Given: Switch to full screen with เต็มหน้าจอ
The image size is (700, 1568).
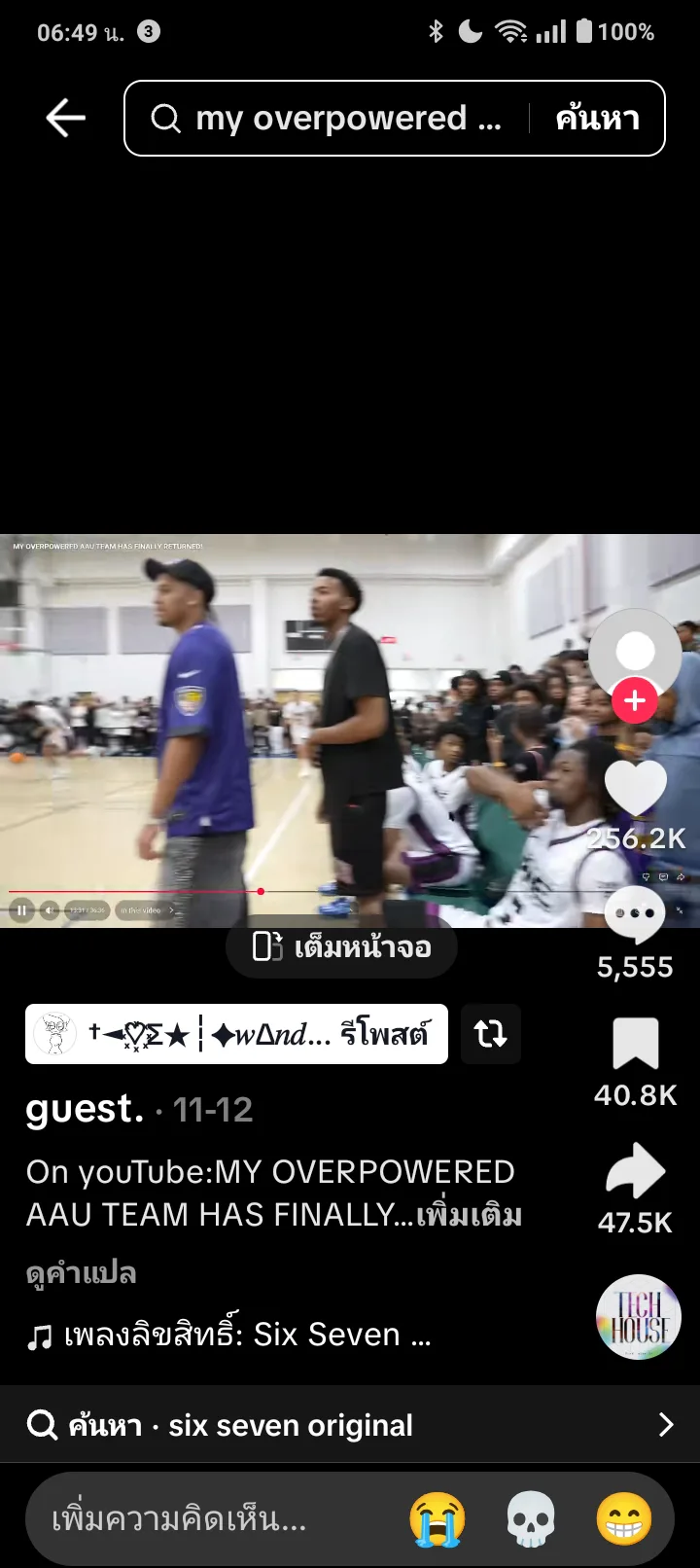Looking at the screenshot, I should click(342, 946).
